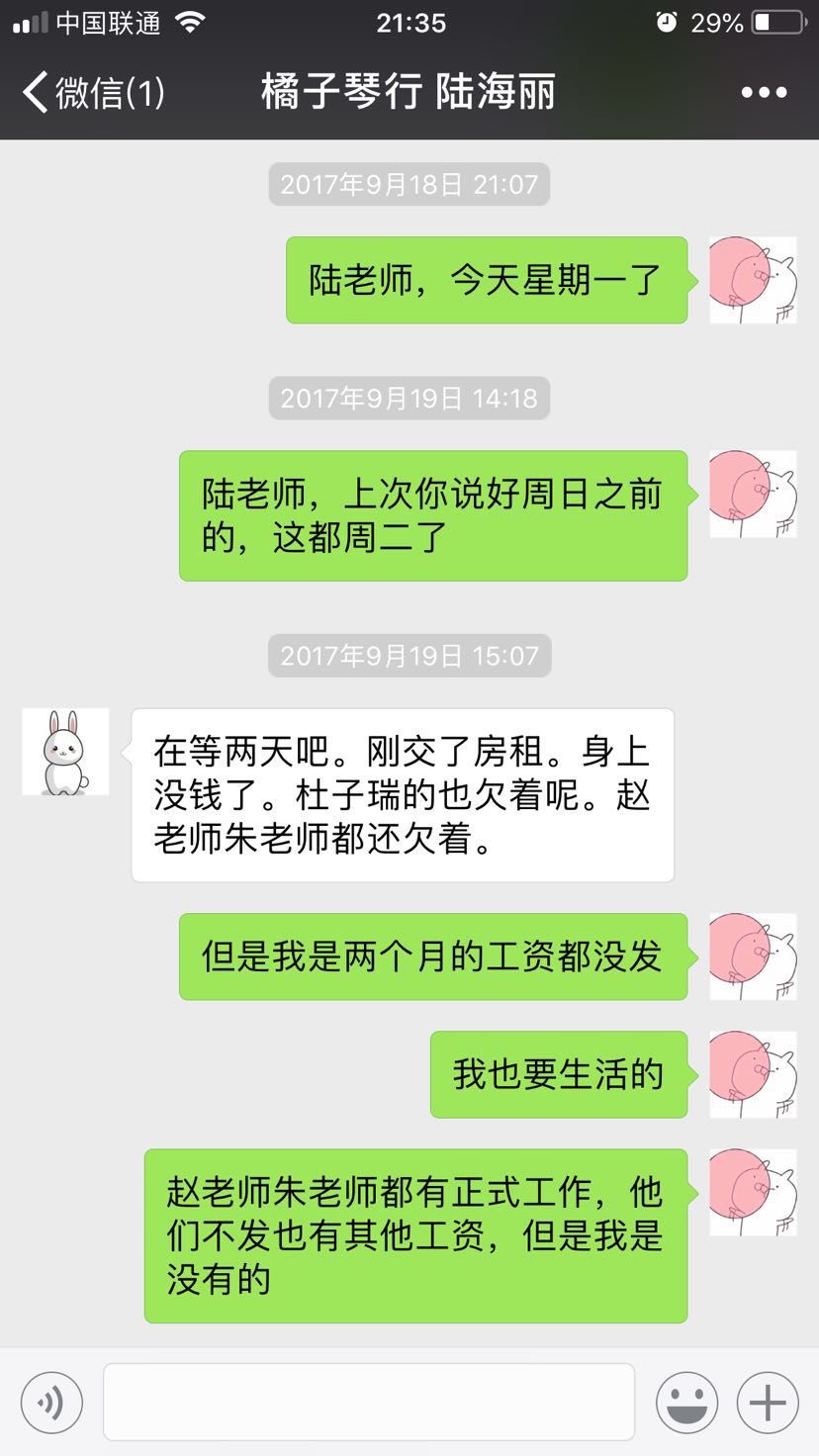The height and width of the screenshot is (1456, 819).
Task: Open the chat options menu via three dots
Action: click(x=765, y=92)
